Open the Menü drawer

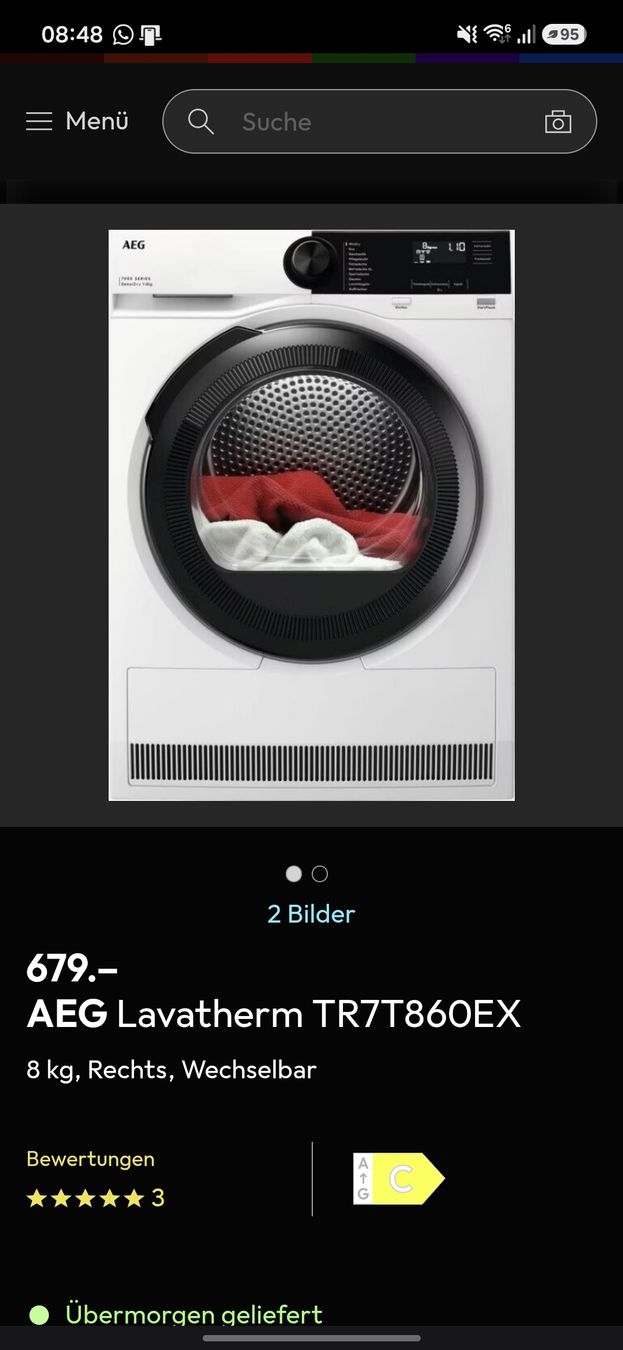(x=77, y=121)
